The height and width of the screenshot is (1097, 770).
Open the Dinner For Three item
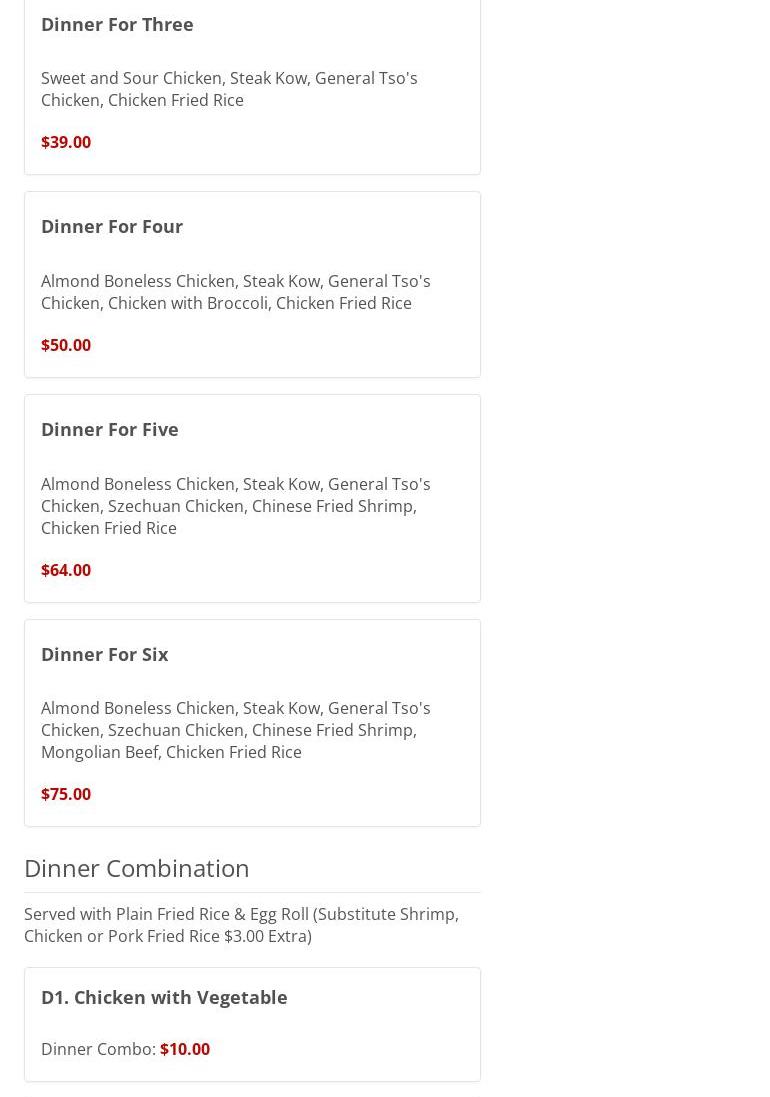coord(117,24)
